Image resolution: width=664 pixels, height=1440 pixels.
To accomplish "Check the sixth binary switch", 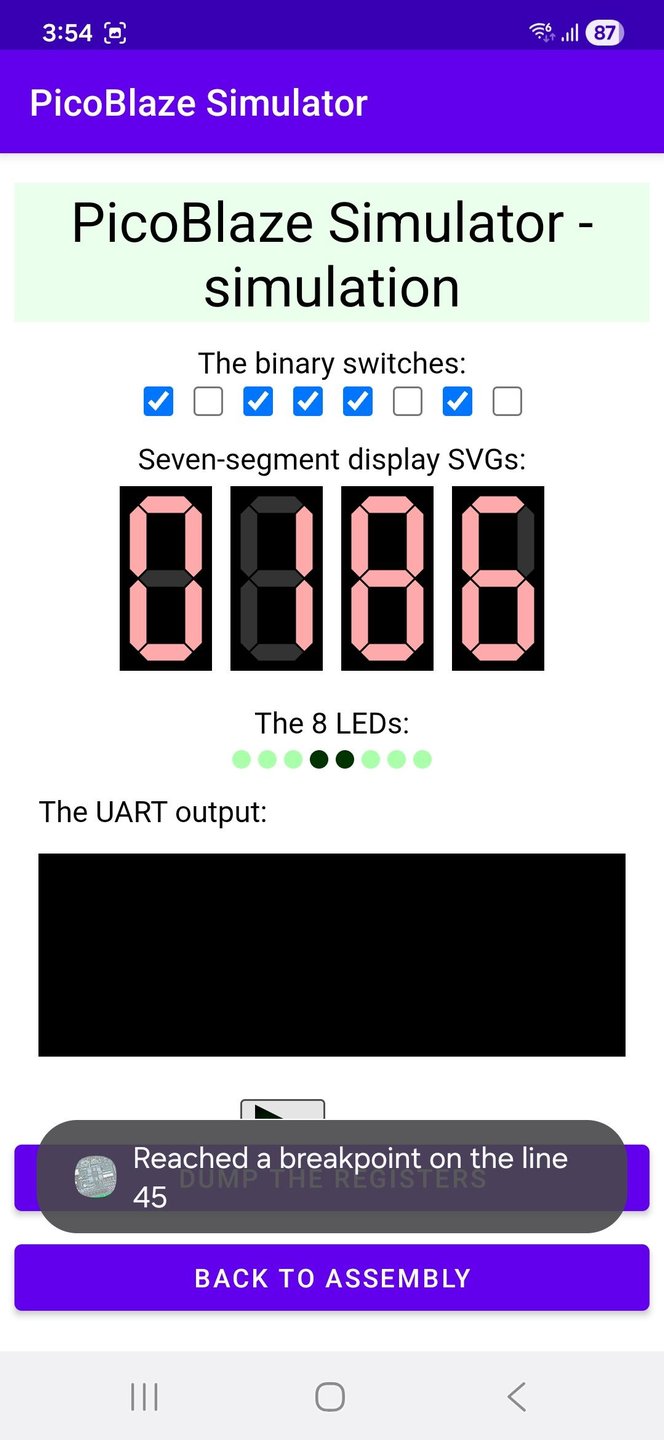I will (x=407, y=402).
